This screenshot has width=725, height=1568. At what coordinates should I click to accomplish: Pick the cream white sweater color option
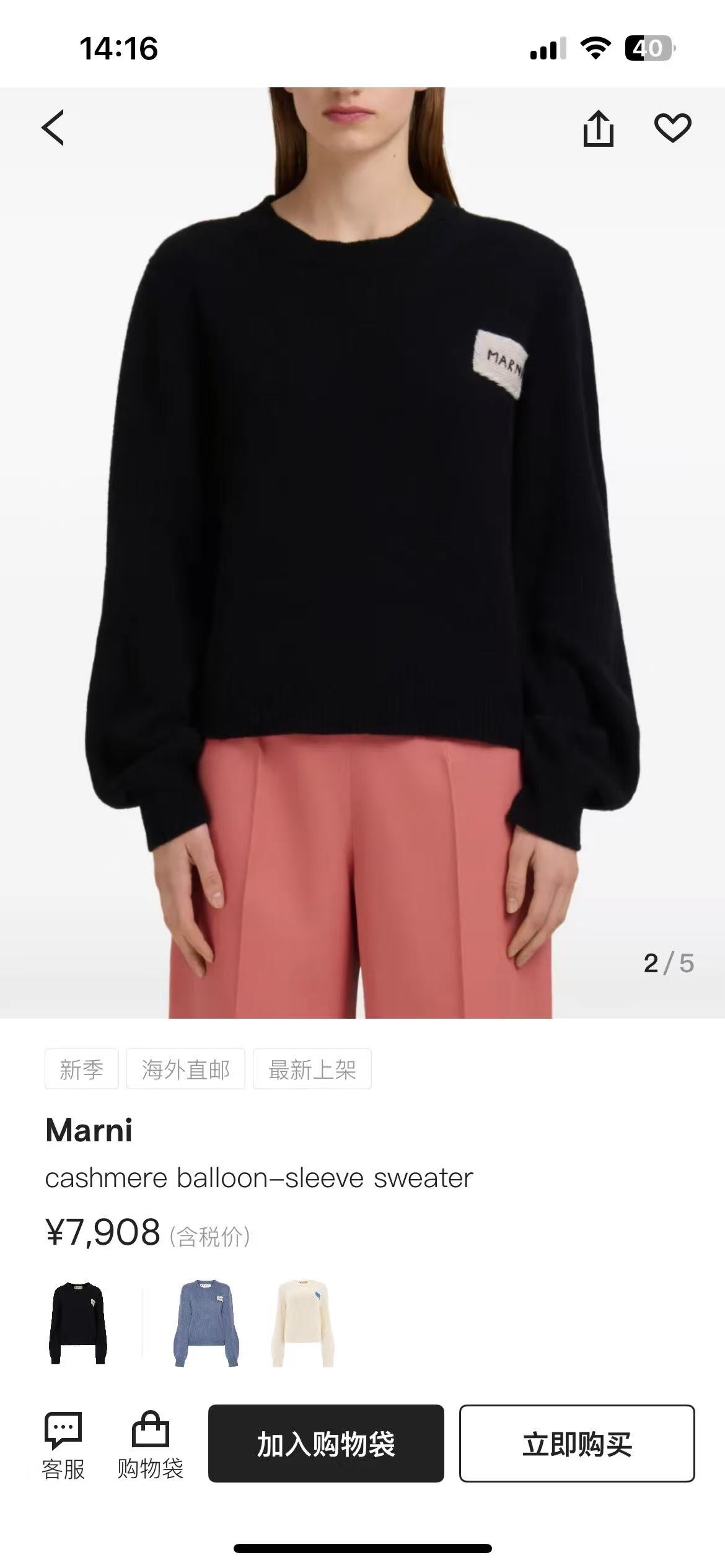click(x=304, y=1323)
